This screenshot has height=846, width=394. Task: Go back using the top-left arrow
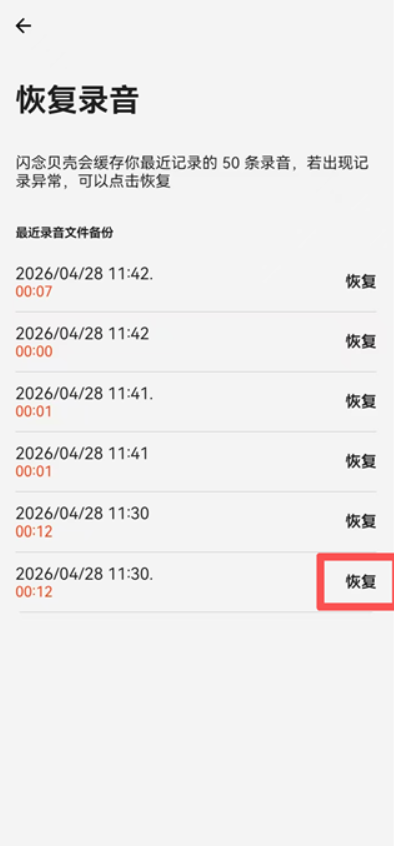[23, 25]
